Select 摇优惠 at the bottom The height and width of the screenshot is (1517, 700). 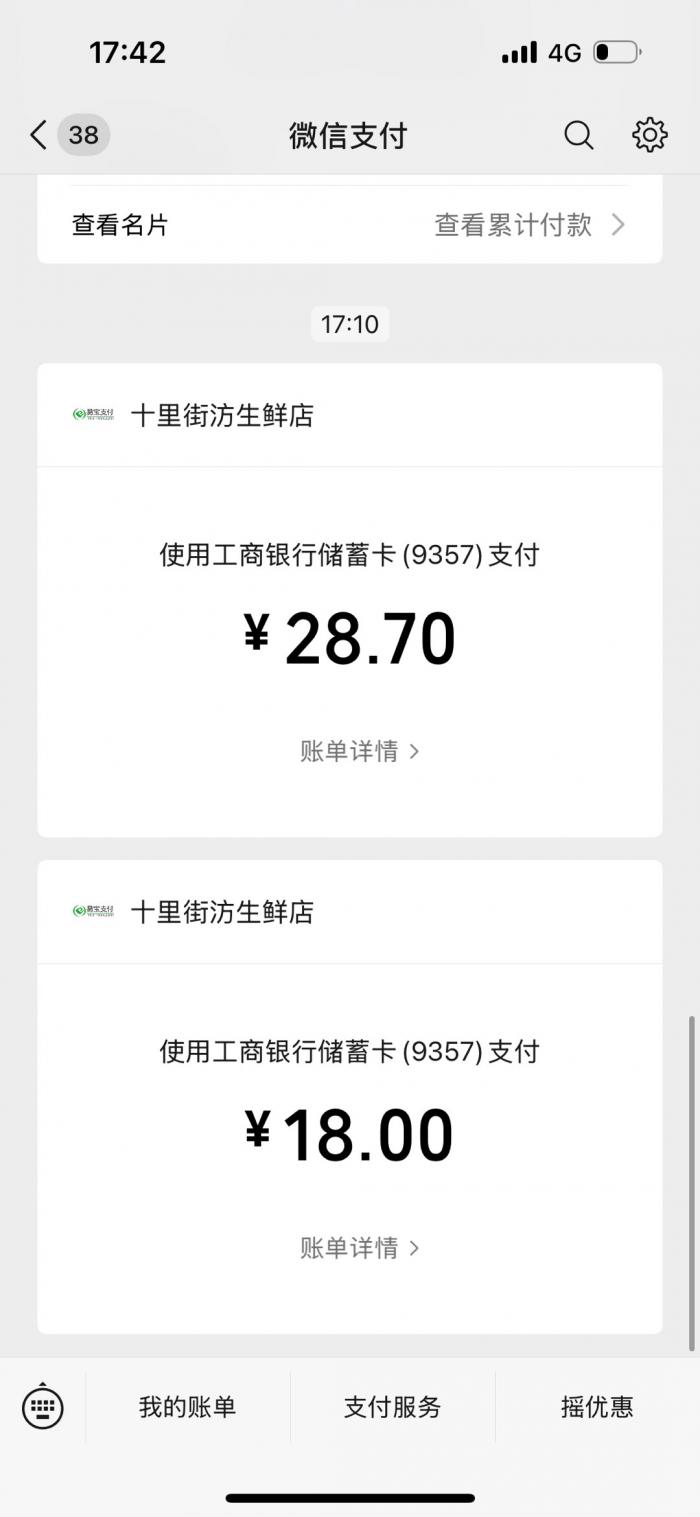(597, 1407)
